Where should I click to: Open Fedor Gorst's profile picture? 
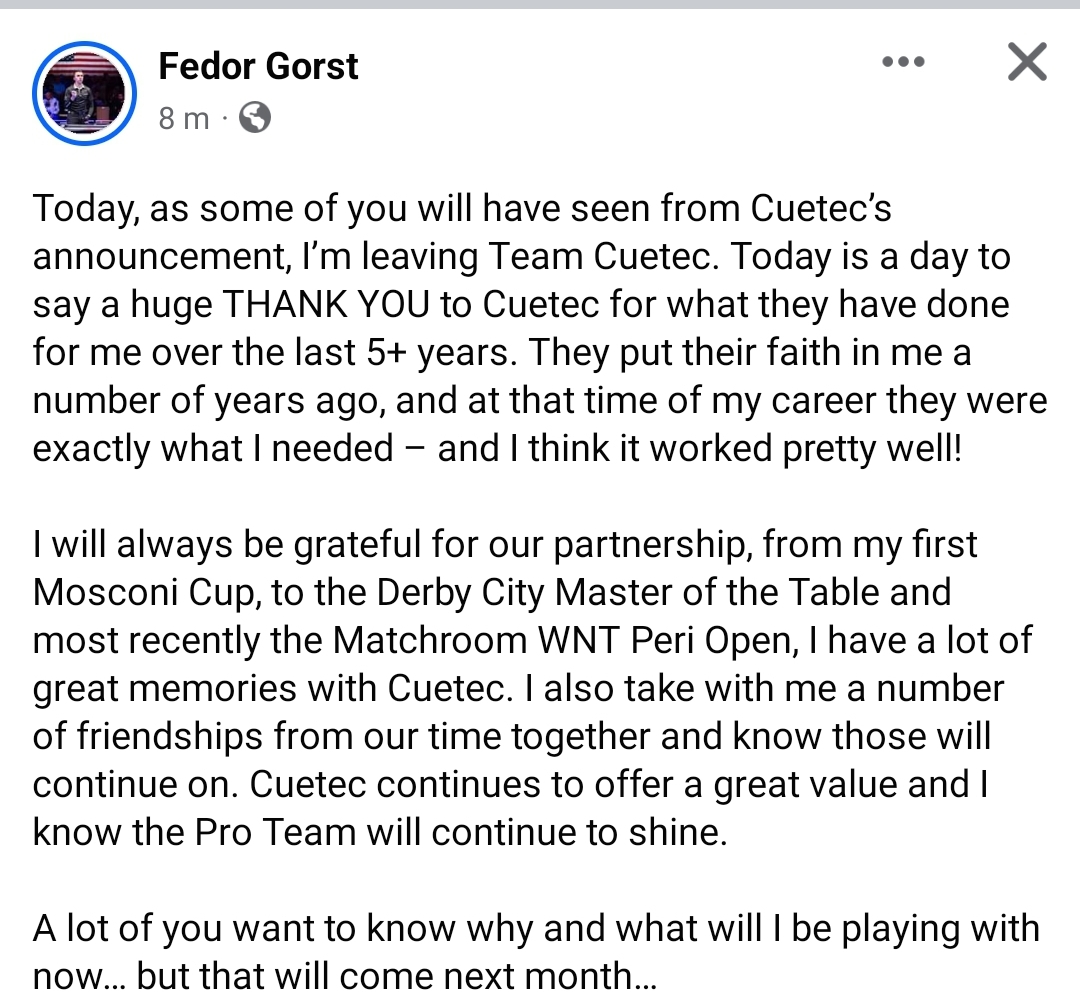click(x=84, y=93)
